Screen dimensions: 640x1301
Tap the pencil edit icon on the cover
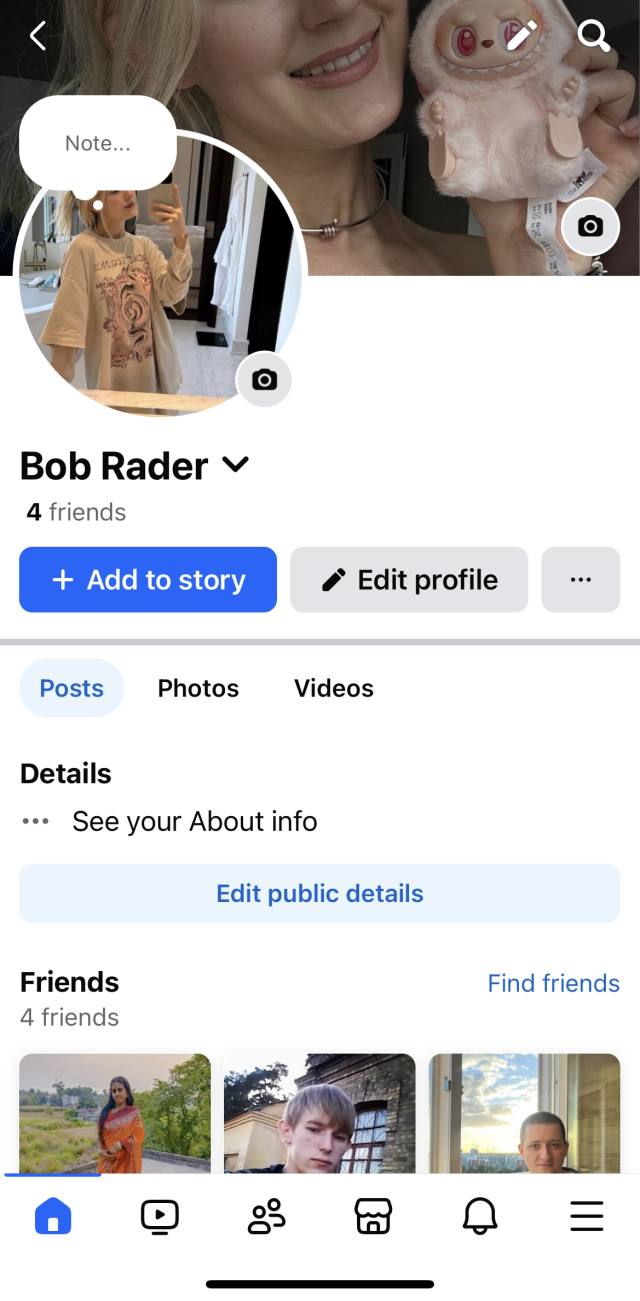click(x=521, y=36)
